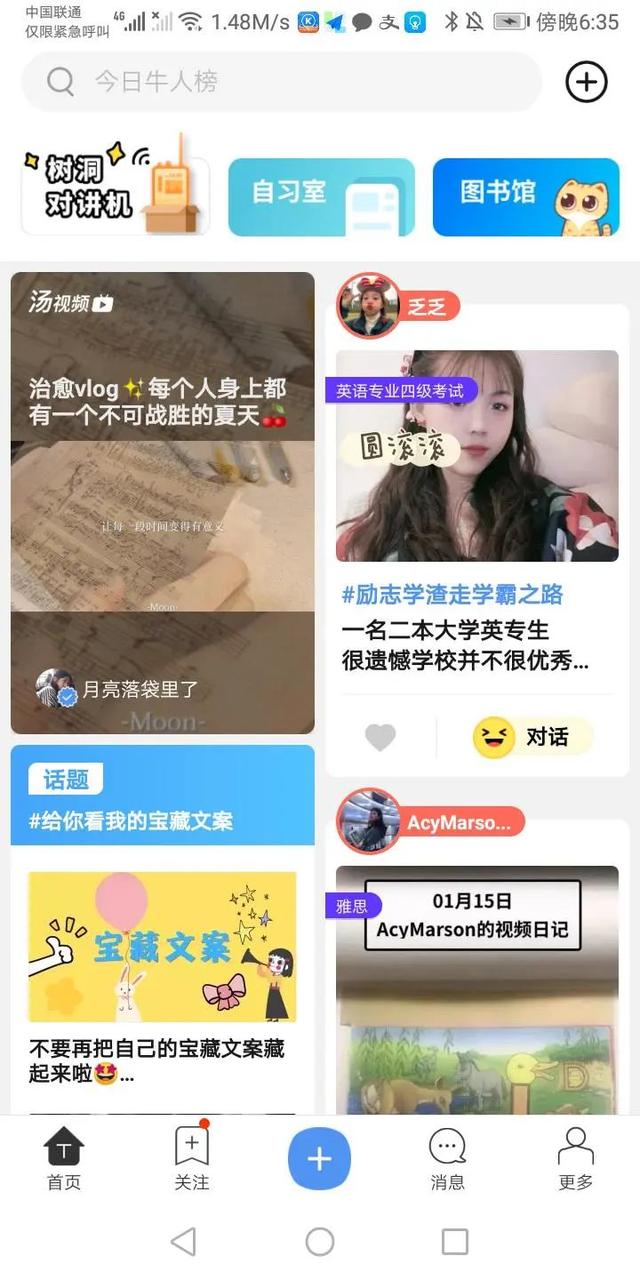Enter the 自习室 study room
The image size is (640, 1280).
click(x=321, y=196)
